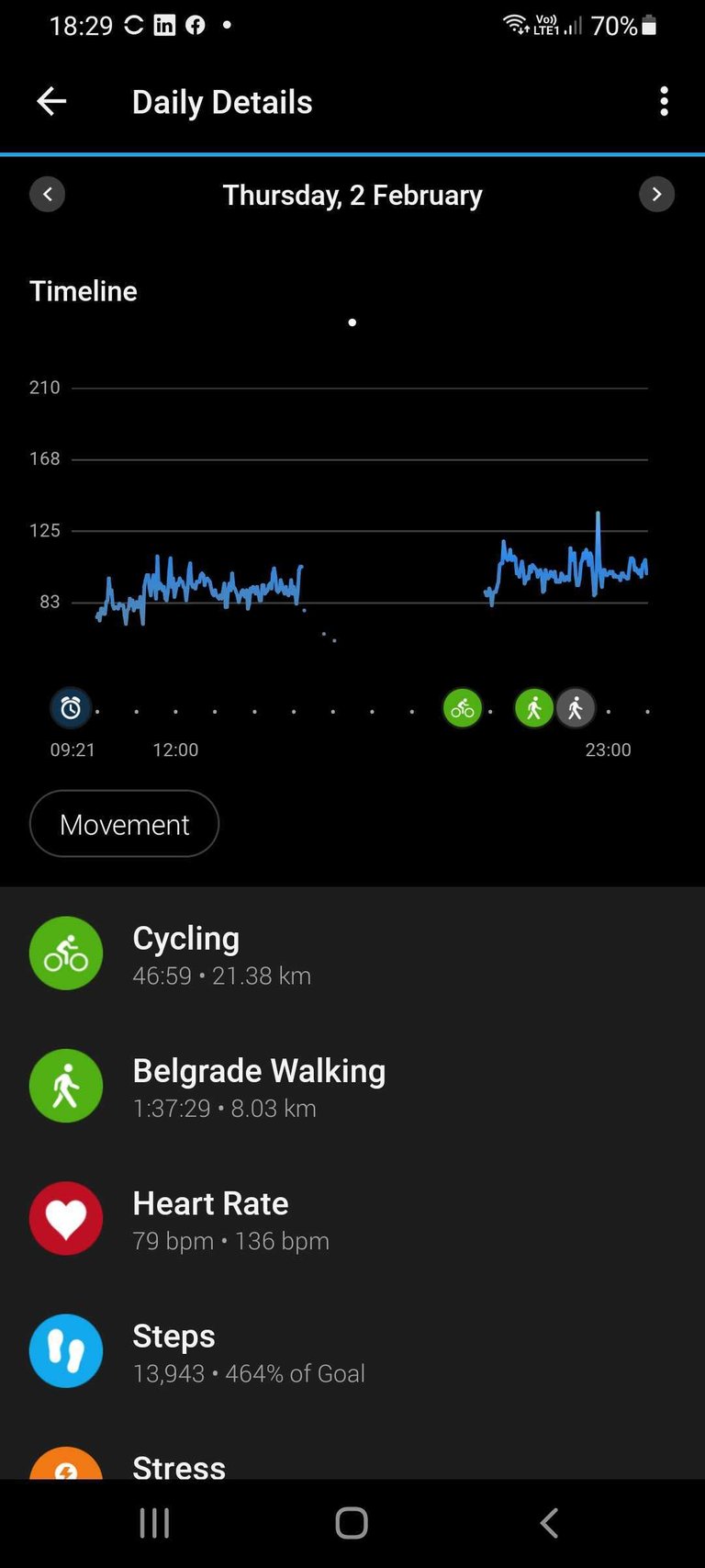
Task: Go to the next day
Action: [x=656, y=194]
